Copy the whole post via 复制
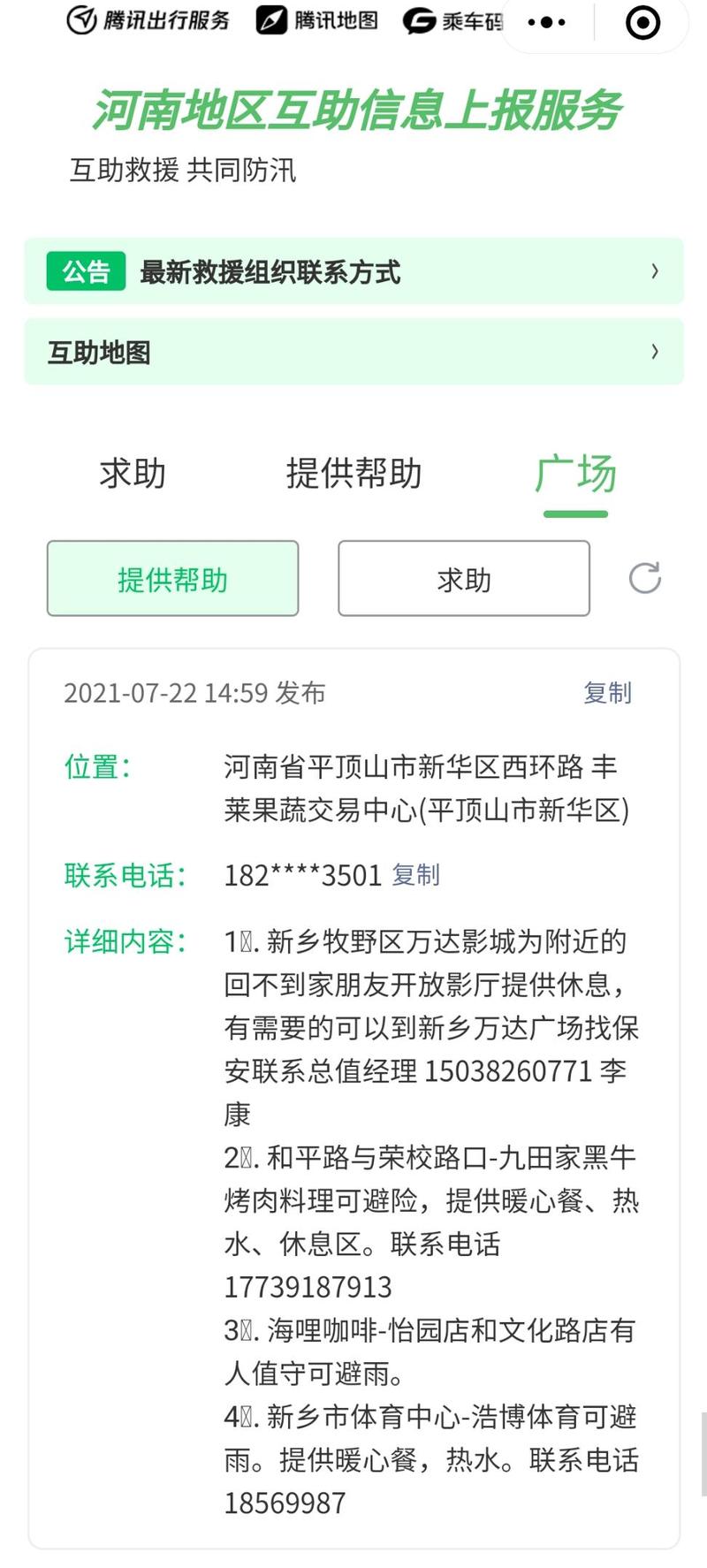The image size is (707, 1568). pos(607,693)
